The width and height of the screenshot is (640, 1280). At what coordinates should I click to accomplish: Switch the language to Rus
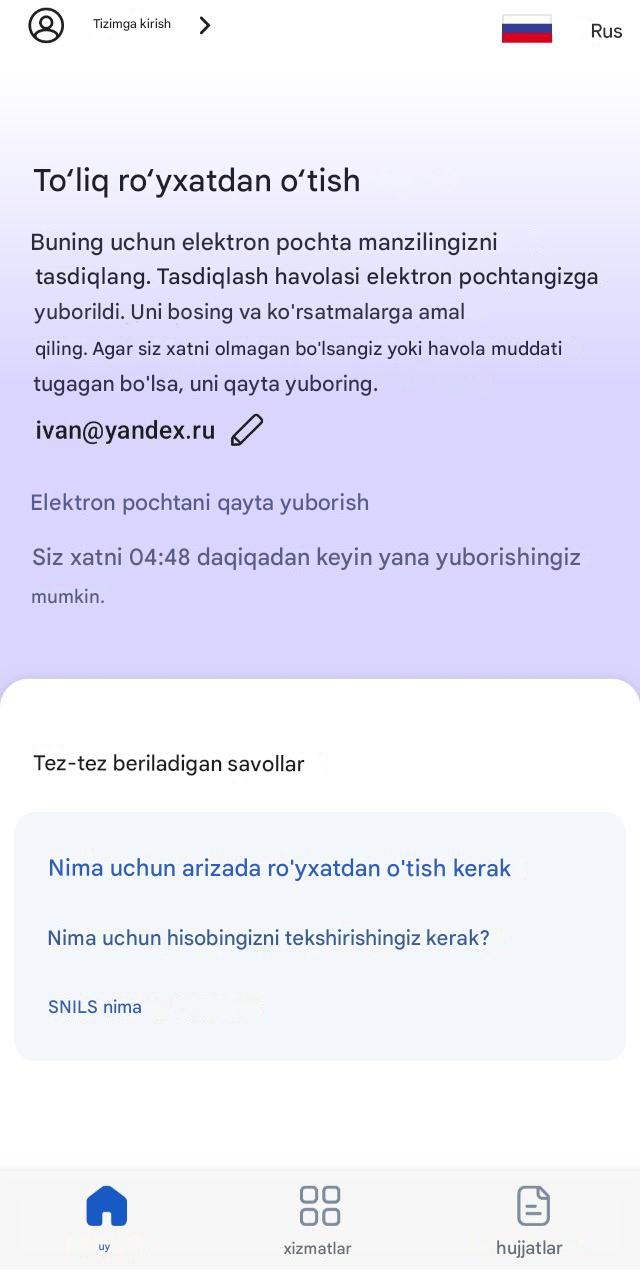click(562, 30)
